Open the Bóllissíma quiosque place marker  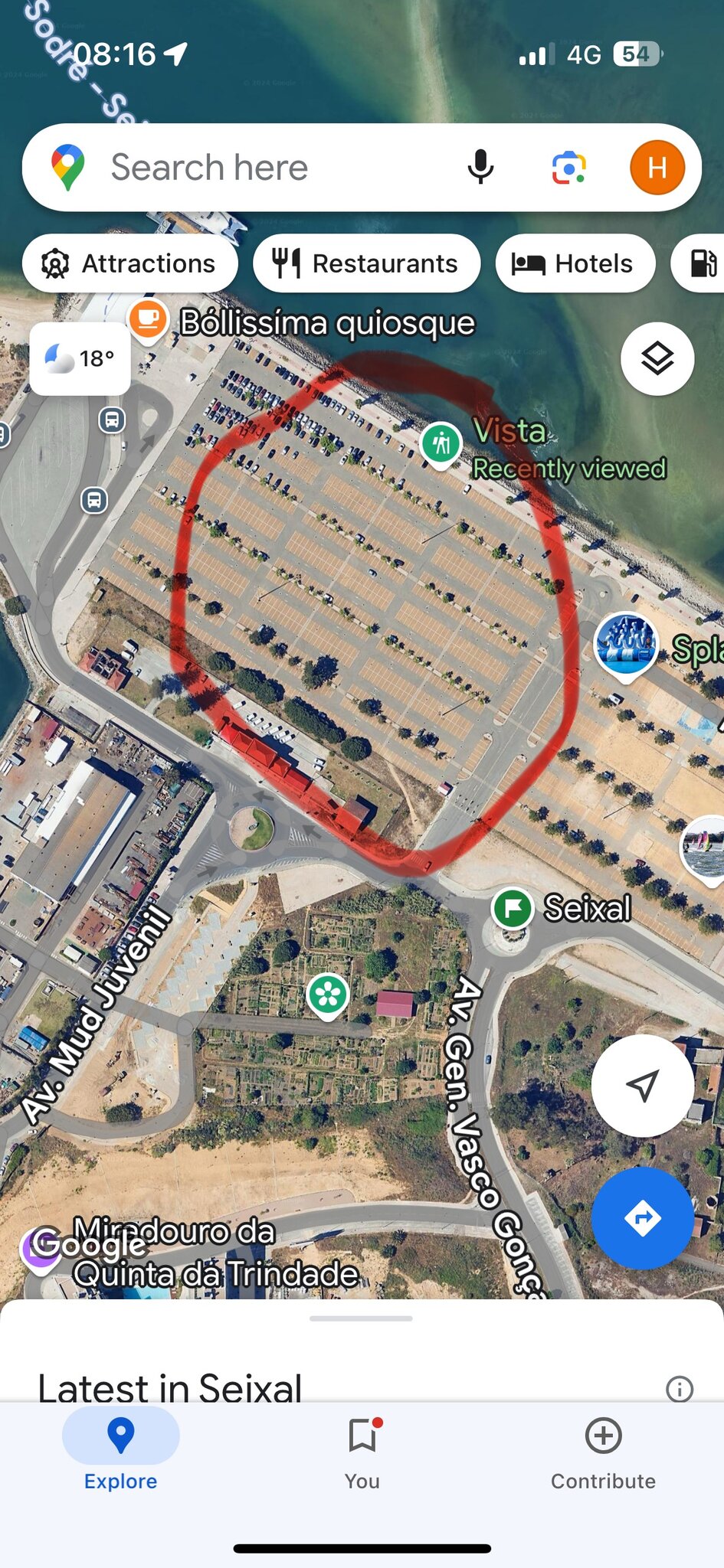click(148, 320)
